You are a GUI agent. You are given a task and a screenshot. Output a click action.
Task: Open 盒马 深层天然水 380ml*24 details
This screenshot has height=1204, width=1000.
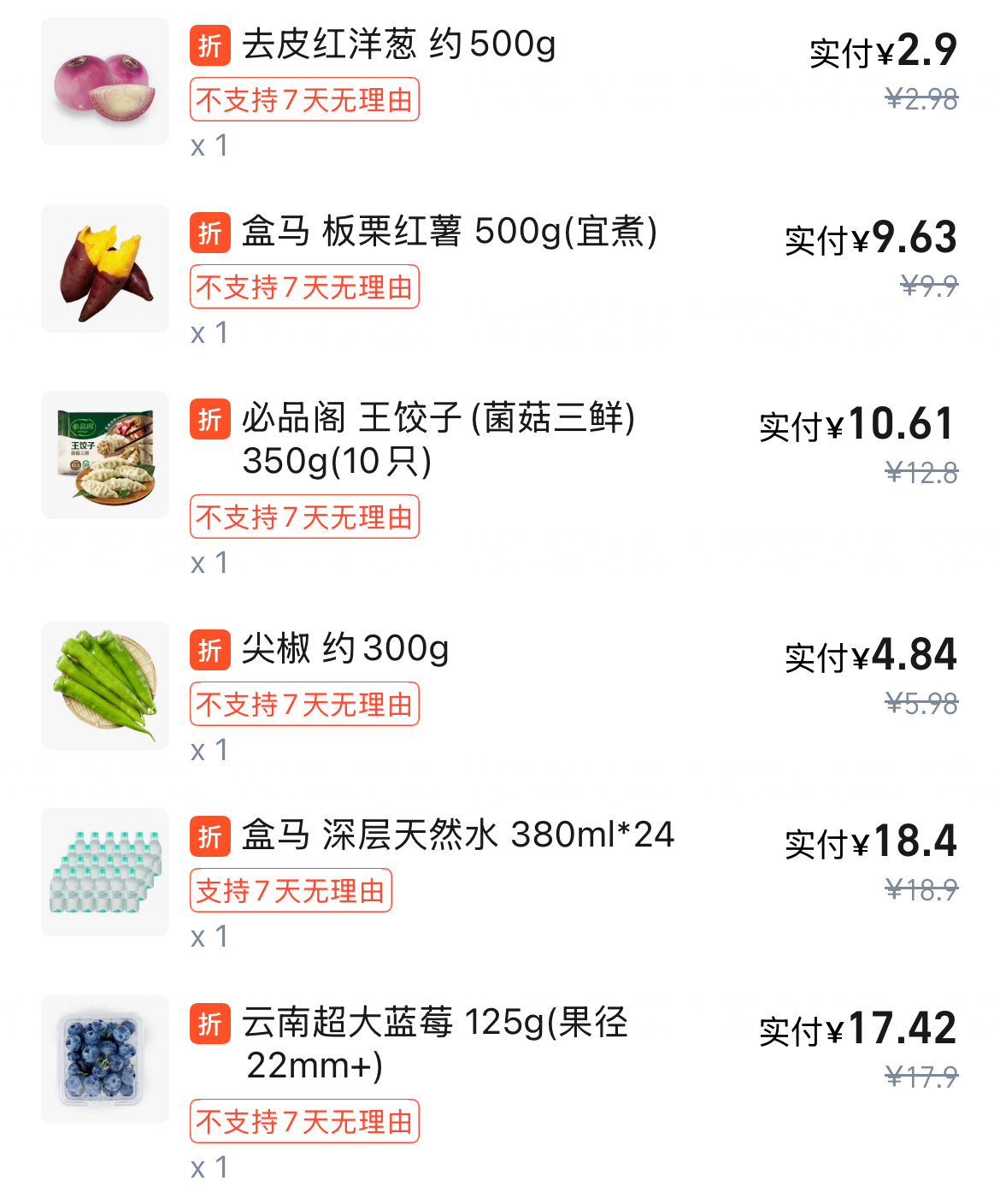click(x=457, y=835)
